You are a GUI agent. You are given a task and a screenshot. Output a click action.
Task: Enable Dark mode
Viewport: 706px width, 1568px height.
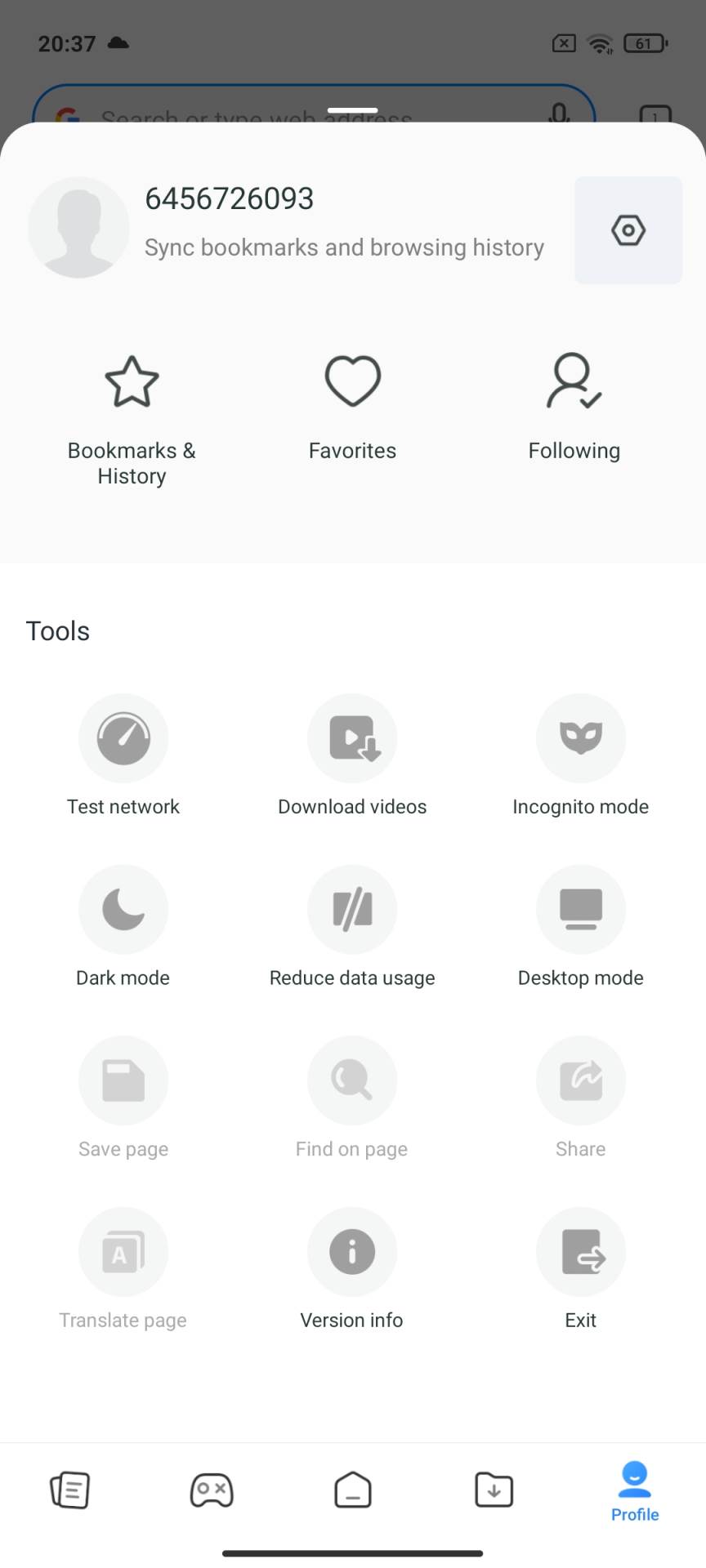[123, 909]
